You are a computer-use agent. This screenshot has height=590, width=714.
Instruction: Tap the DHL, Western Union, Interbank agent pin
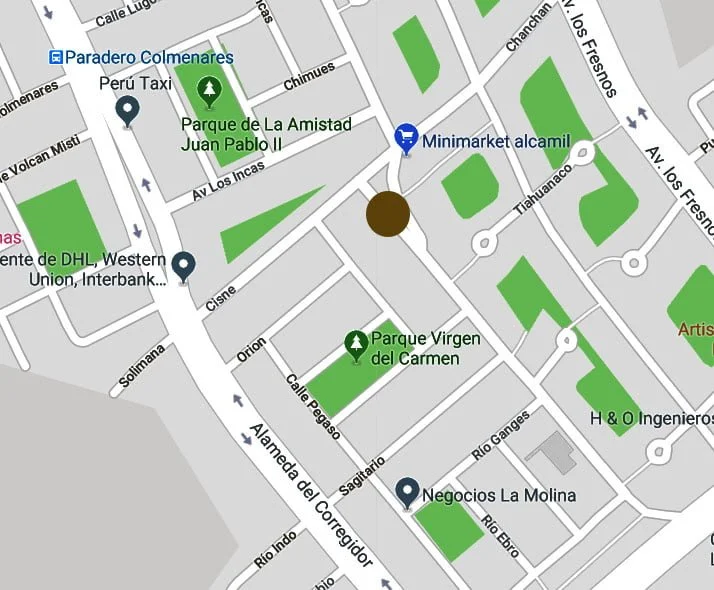point(183,266)
